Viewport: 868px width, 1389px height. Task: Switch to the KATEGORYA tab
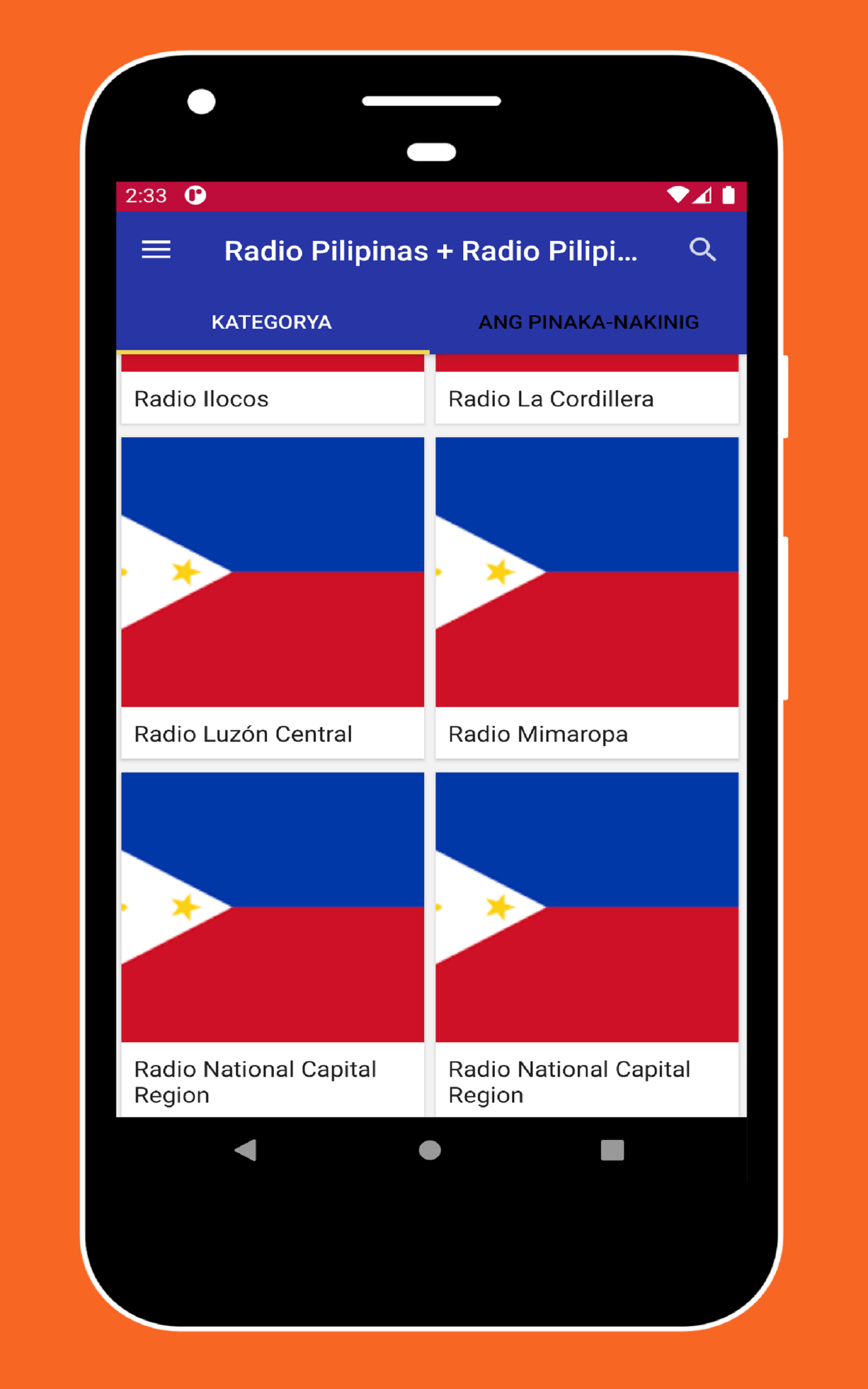point(272,322)
